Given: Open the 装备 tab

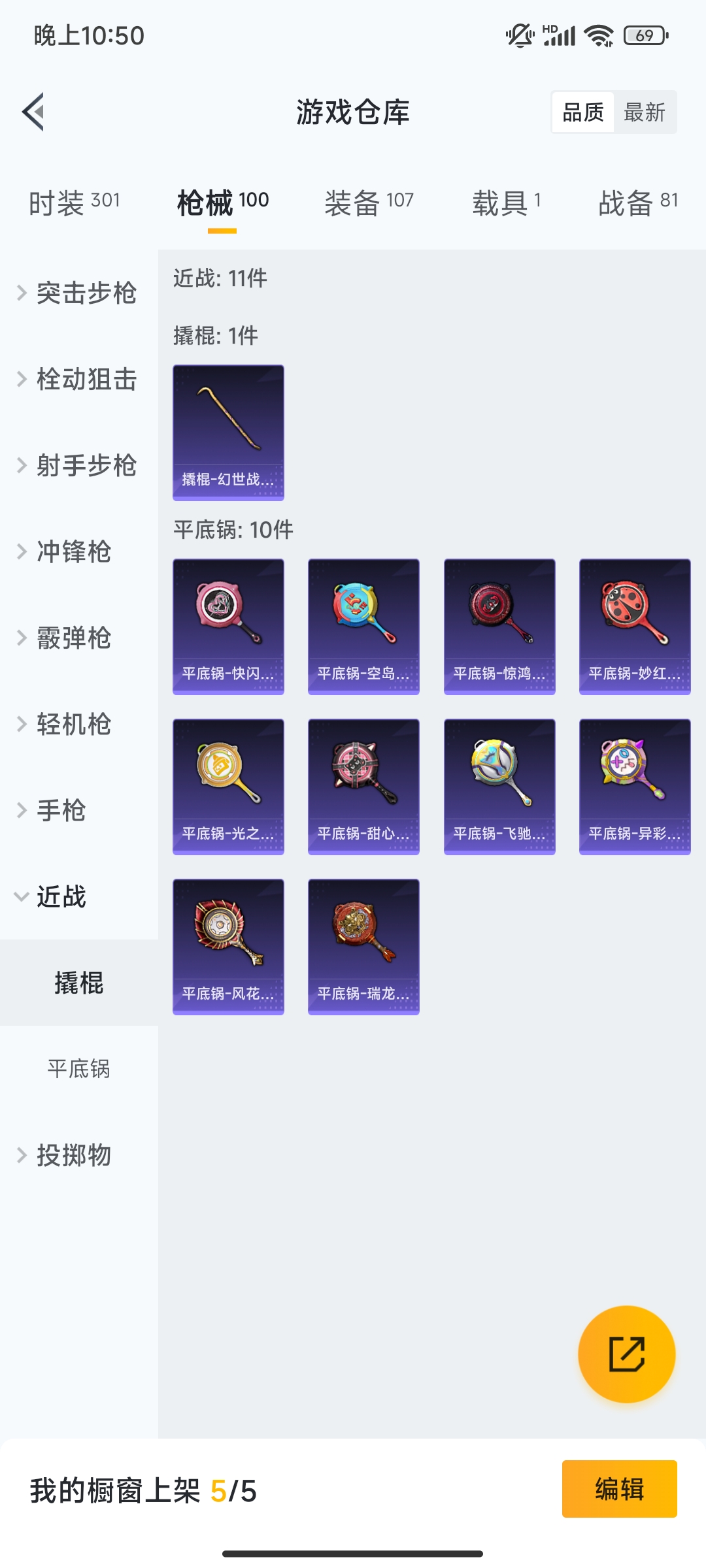Looking at the screenshot, I should click(x=369, y=202).
